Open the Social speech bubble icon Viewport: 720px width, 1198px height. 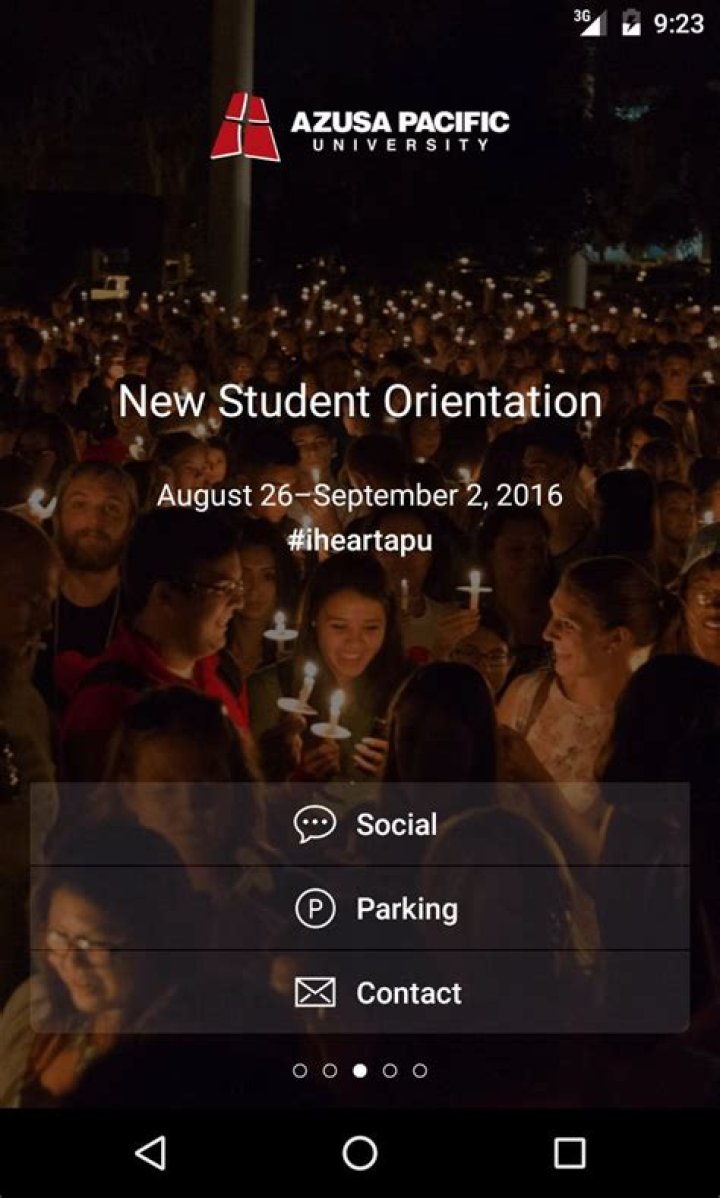pyautogui.click(x=315, y=823)
